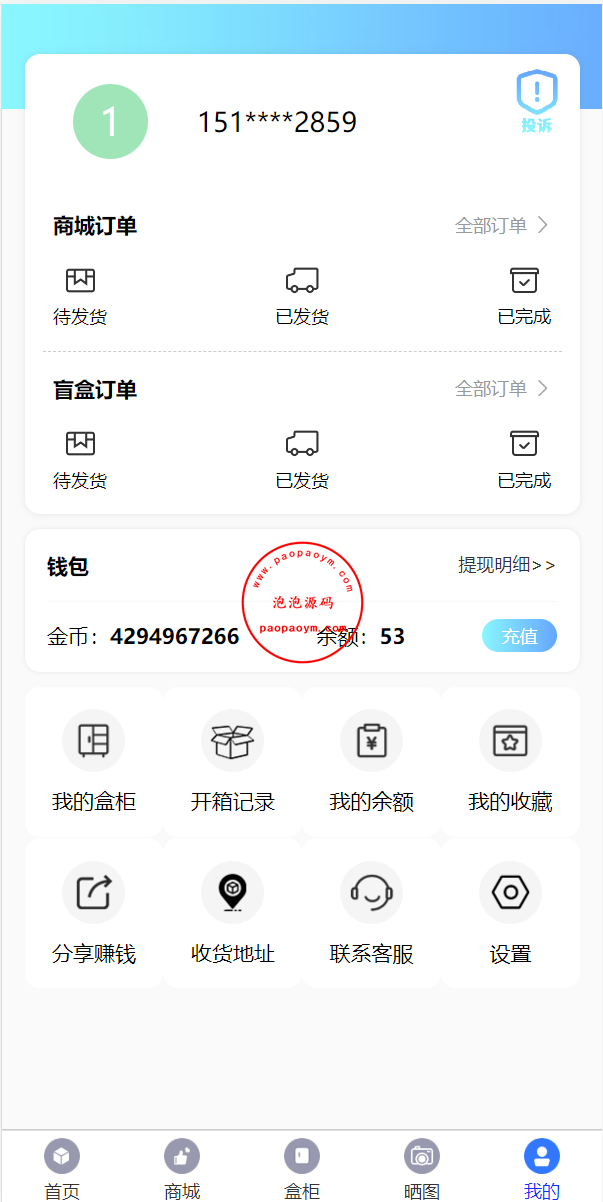This screenshot has width=603, height=1202.
Task: View 全部订单 for 盲盒订单
Action: click(501, 389)
